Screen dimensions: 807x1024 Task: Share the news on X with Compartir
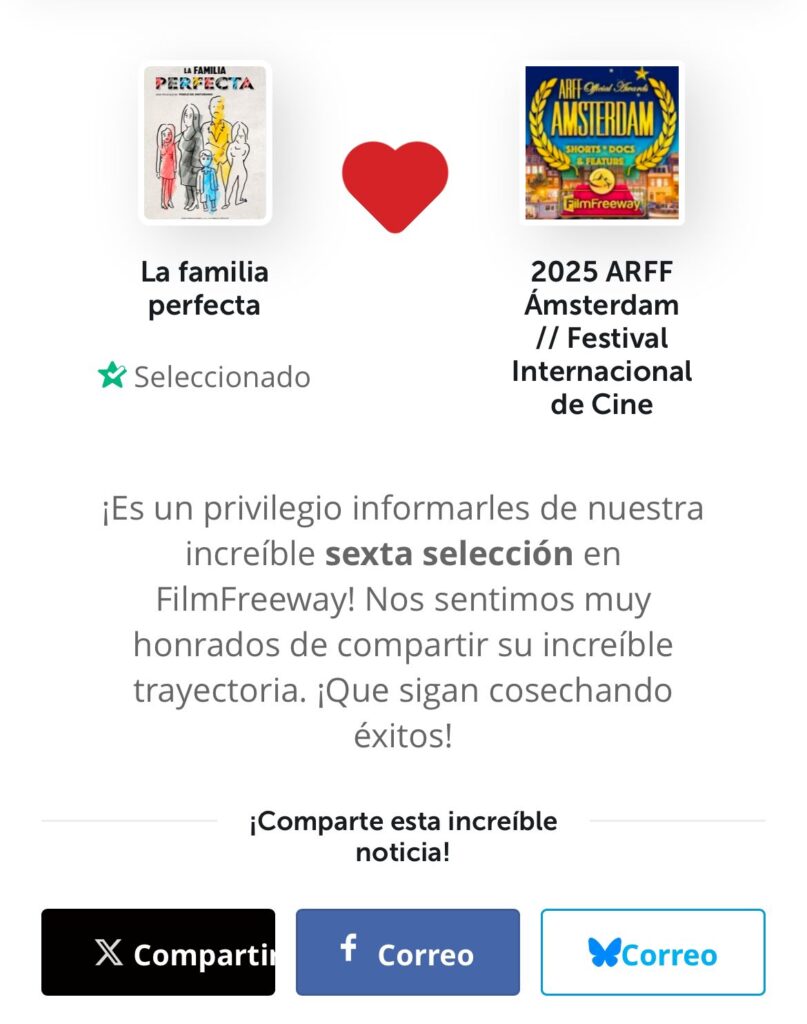tap(158, 952)
